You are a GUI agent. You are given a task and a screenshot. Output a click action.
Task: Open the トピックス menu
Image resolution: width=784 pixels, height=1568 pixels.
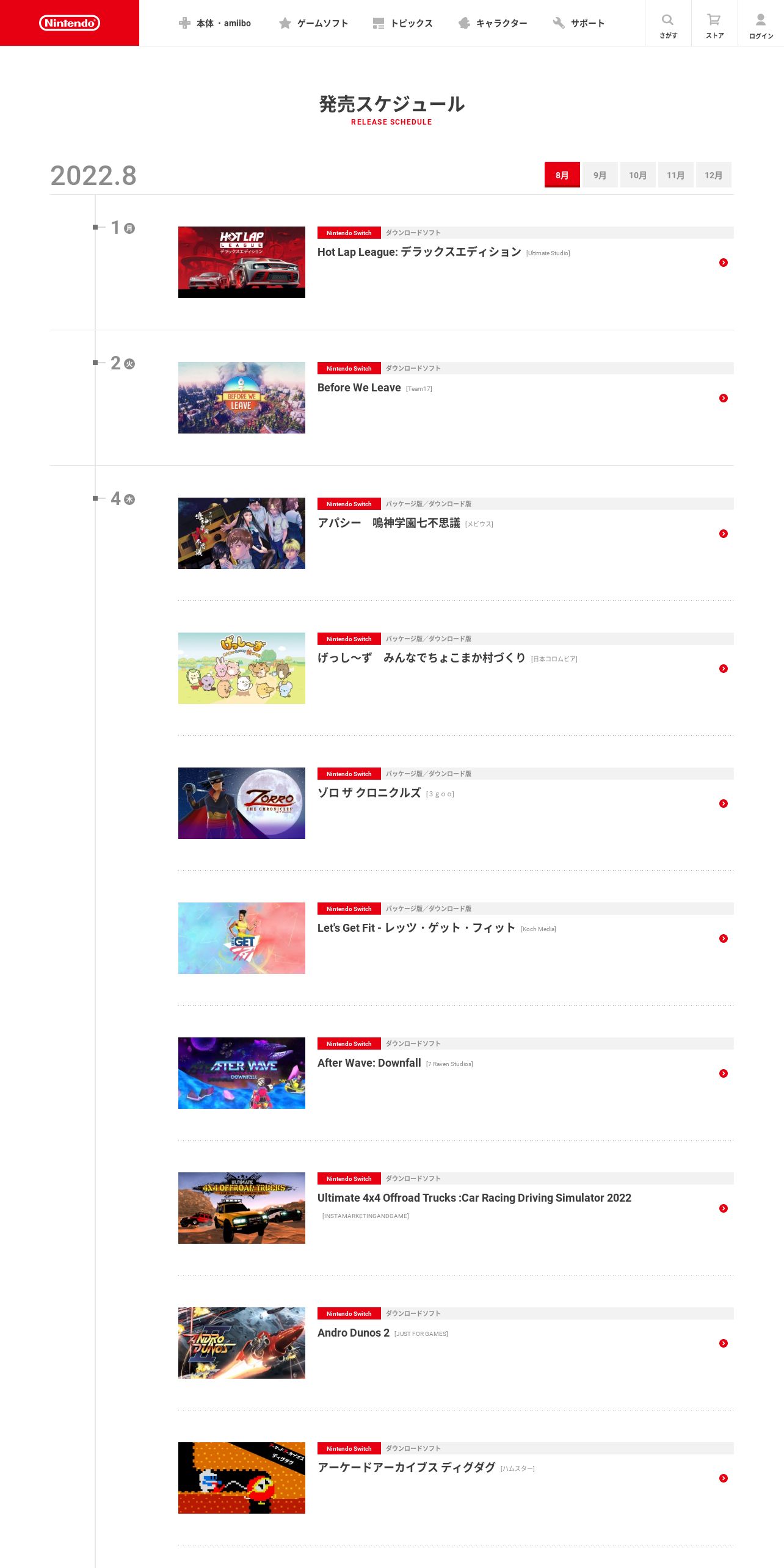[x=402, y=23]
